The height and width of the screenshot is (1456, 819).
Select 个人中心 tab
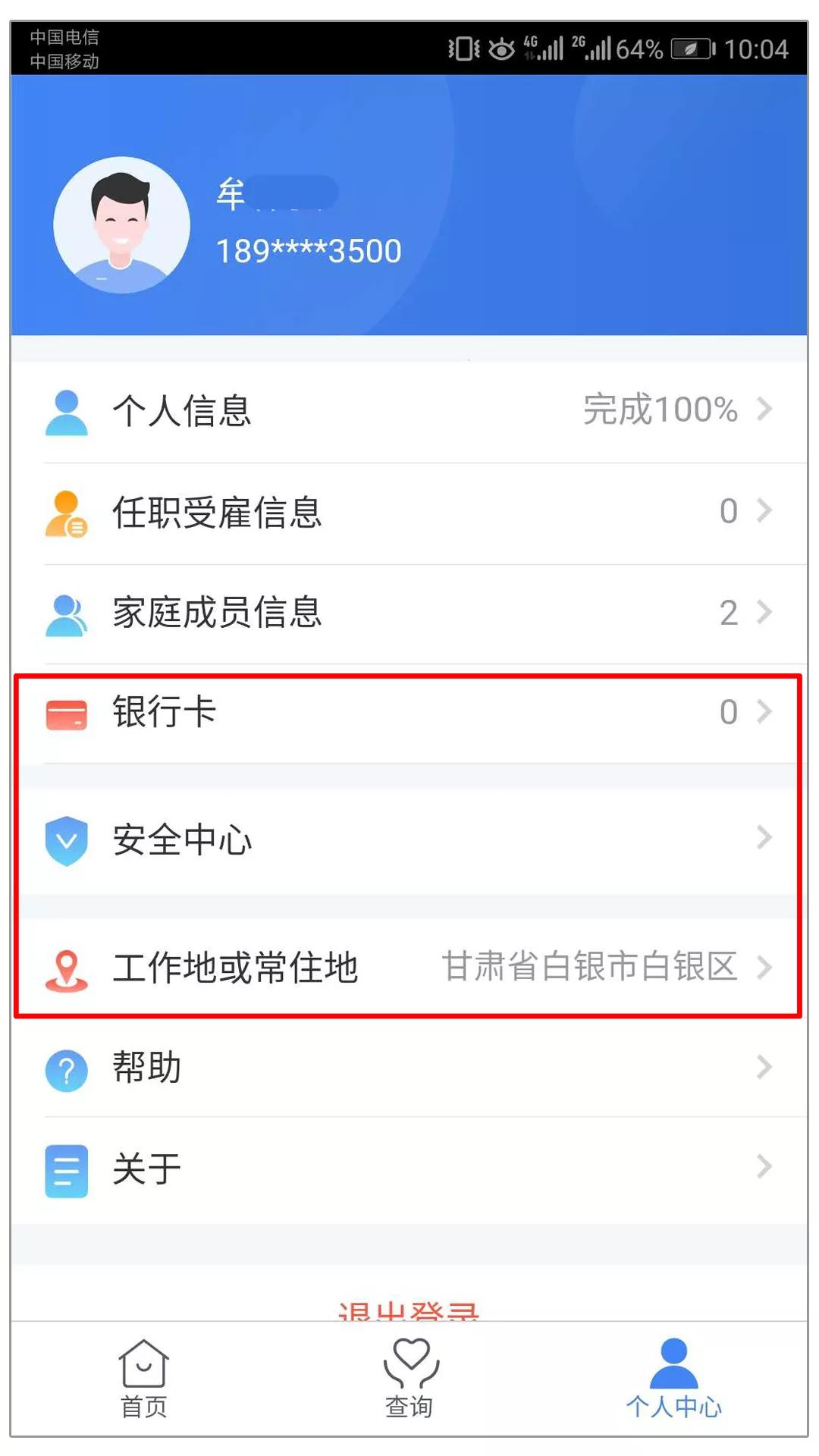click(x=673, y=1379)
